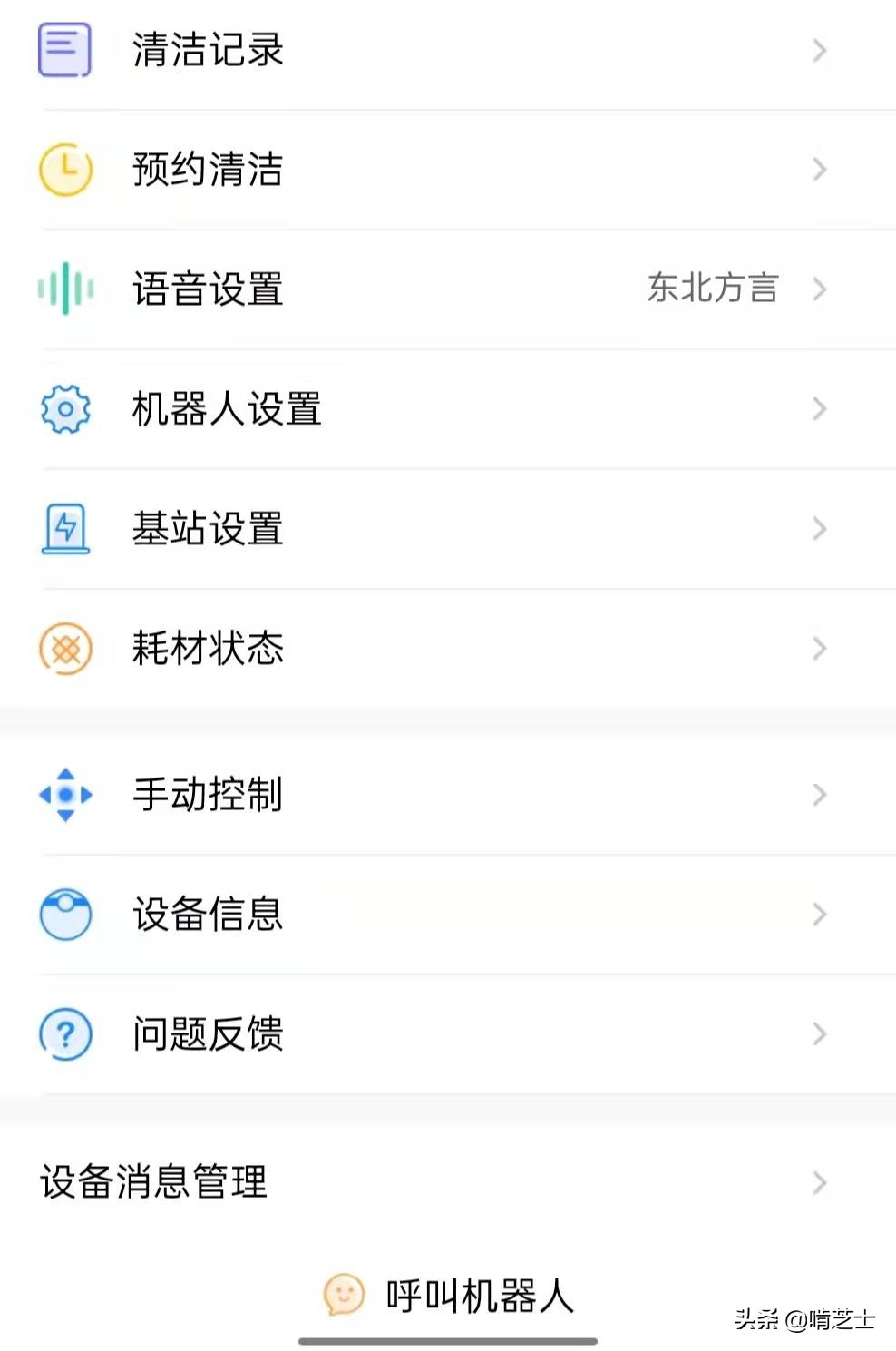The image size is (896, 1351).
Task: Select the 东北方言 voice option label
Action: pyautogui.click(x=712, y=289)
